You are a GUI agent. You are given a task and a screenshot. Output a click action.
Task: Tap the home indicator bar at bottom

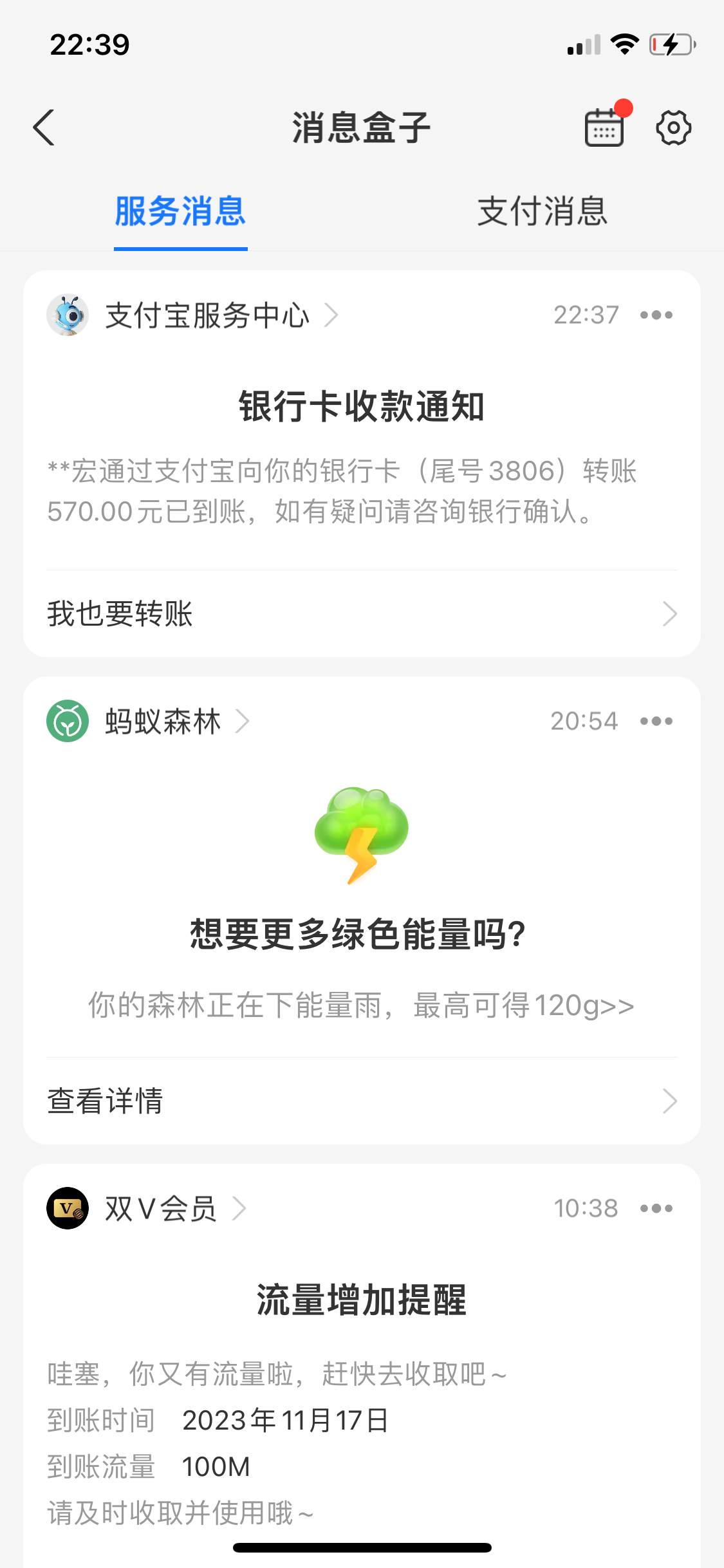pos(362,1548)
